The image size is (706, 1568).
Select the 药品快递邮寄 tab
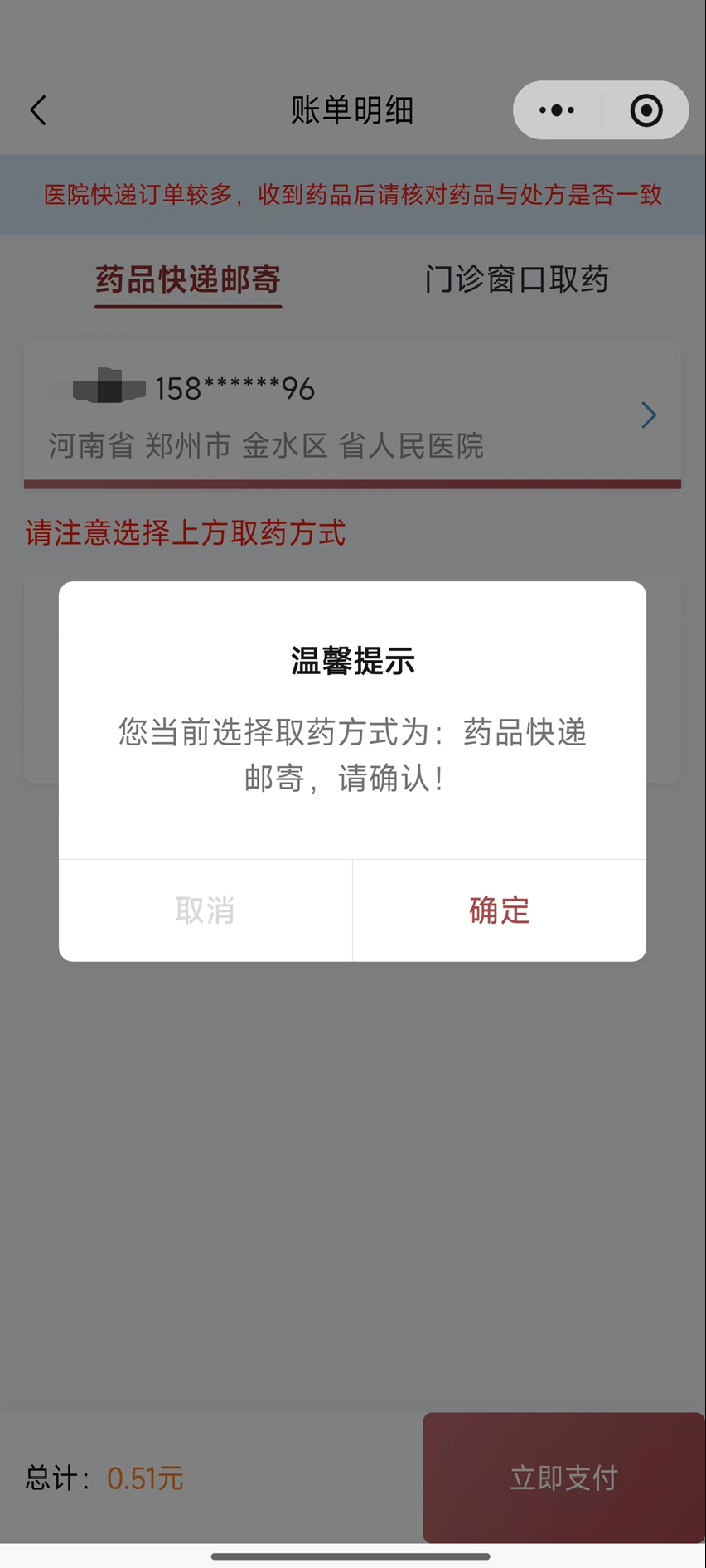click(188, 279)
